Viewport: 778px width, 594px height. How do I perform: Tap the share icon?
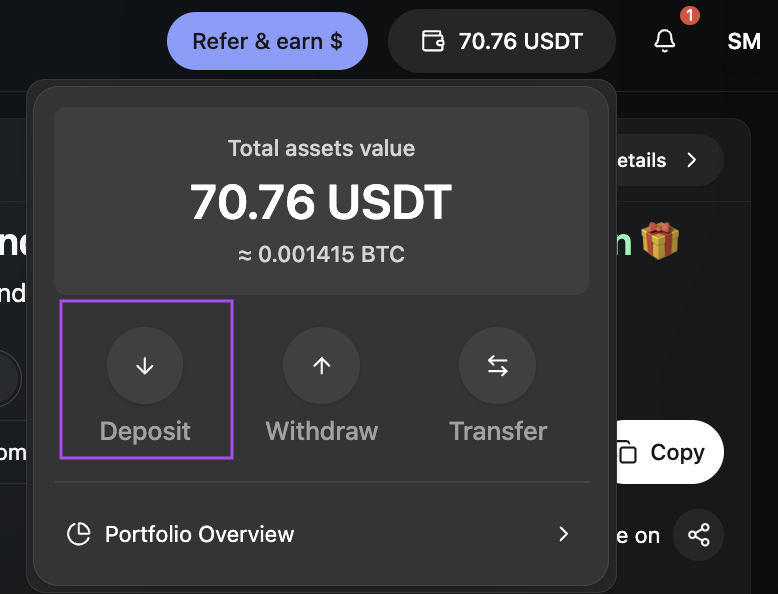[x=698, y=535]
